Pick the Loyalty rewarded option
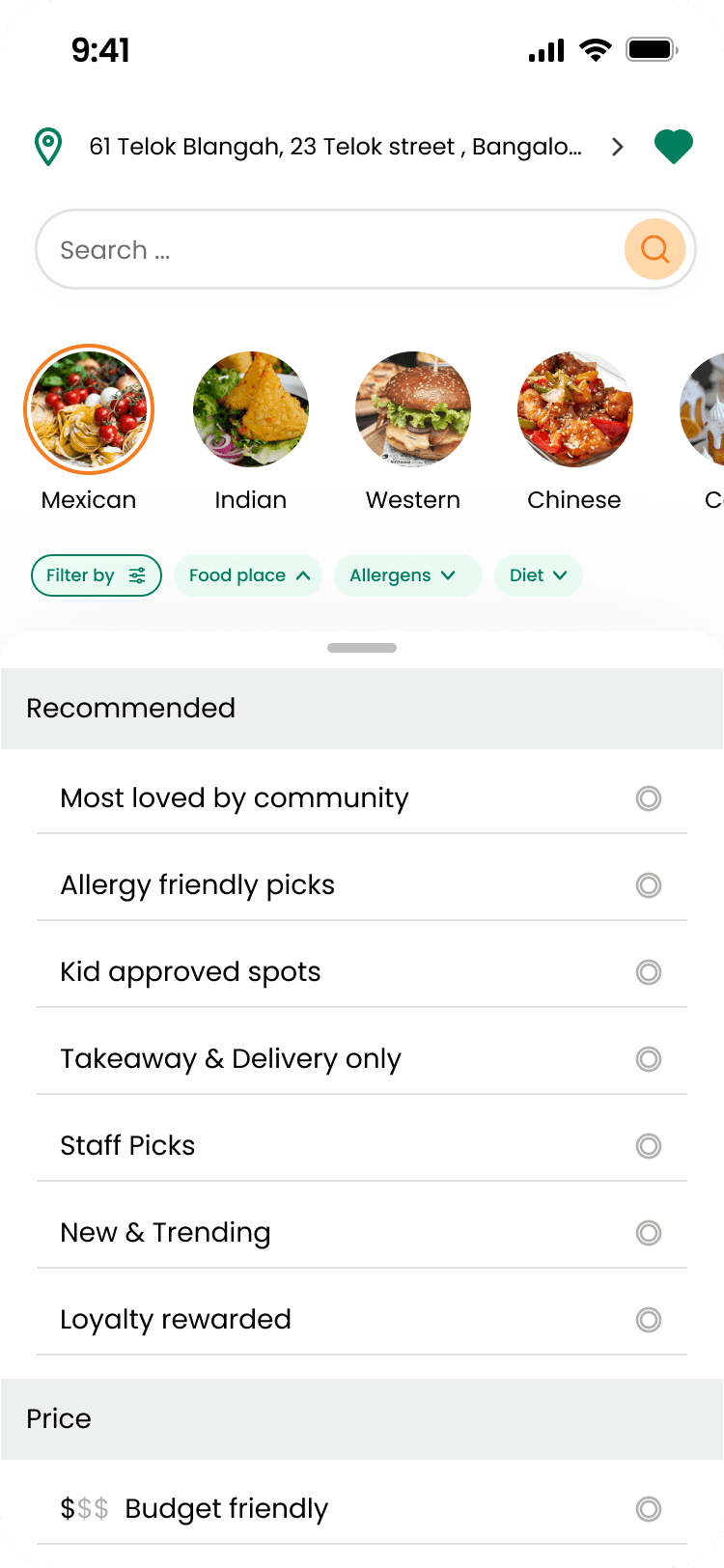This screenshot has height=1568, width=724. click(x=649, y=1320)
